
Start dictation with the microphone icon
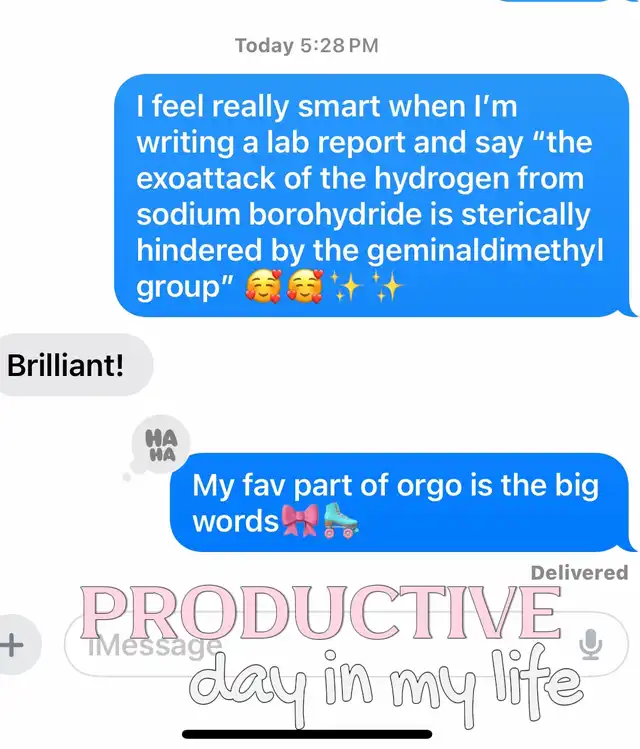click(x=591, y=644)
